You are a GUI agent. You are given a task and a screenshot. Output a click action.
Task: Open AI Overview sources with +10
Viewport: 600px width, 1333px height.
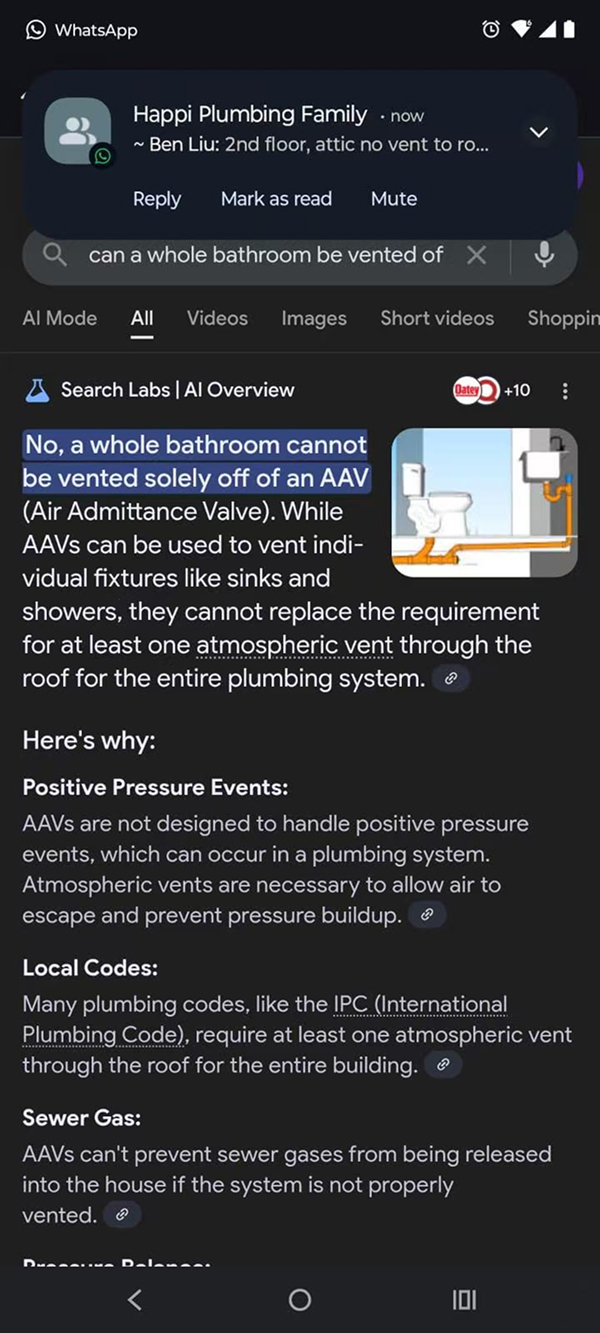coord(492,390)
